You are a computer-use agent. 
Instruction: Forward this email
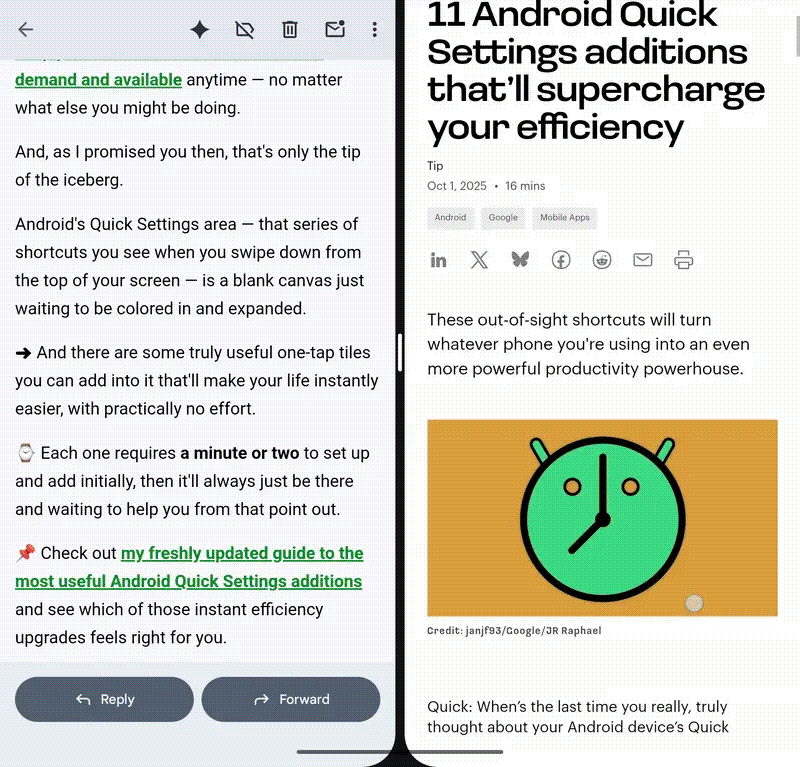(291, 699)
